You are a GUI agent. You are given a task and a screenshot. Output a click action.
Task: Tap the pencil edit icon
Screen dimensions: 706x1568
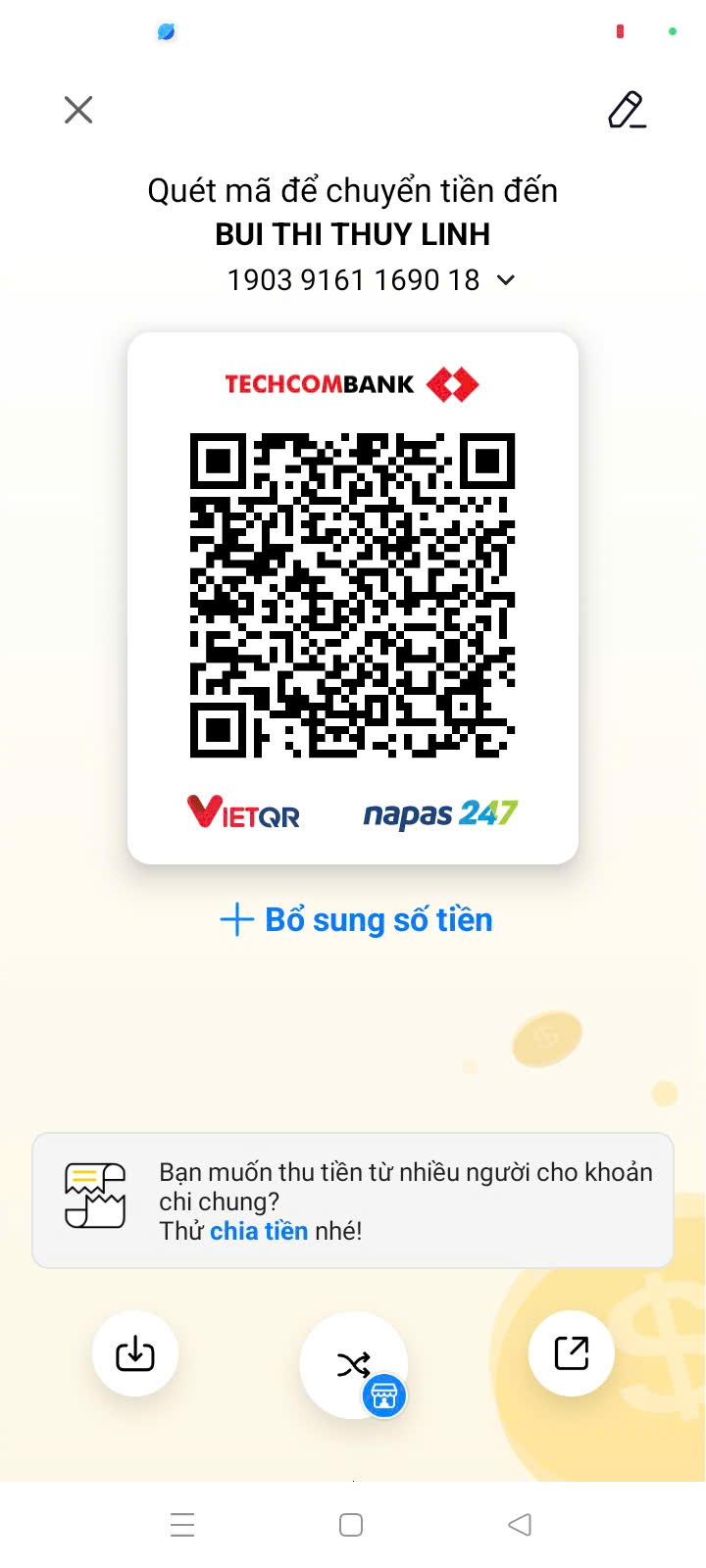coord(627,110)
